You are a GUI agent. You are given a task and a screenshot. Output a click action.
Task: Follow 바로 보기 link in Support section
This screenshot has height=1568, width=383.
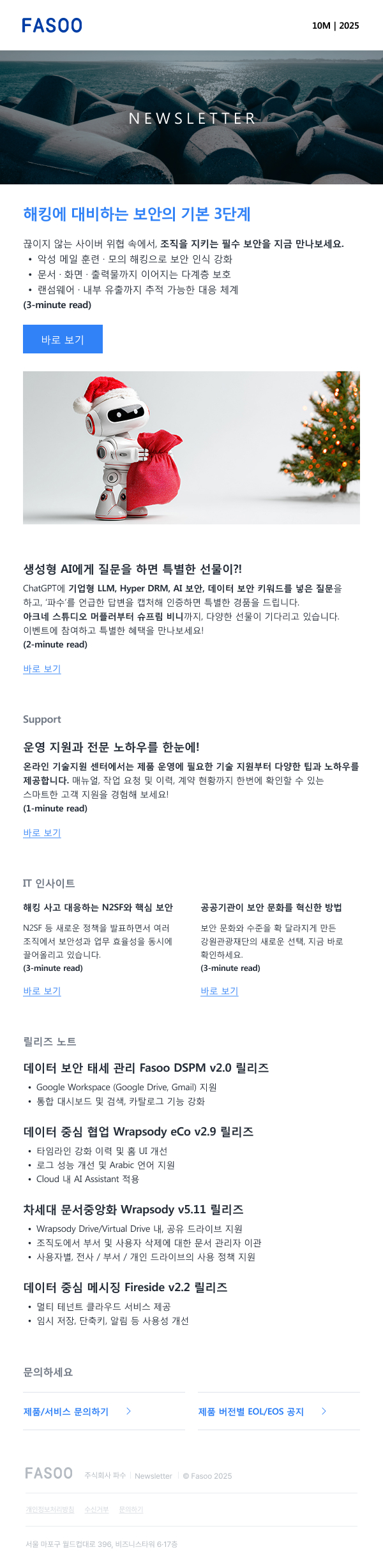[42, 832]
